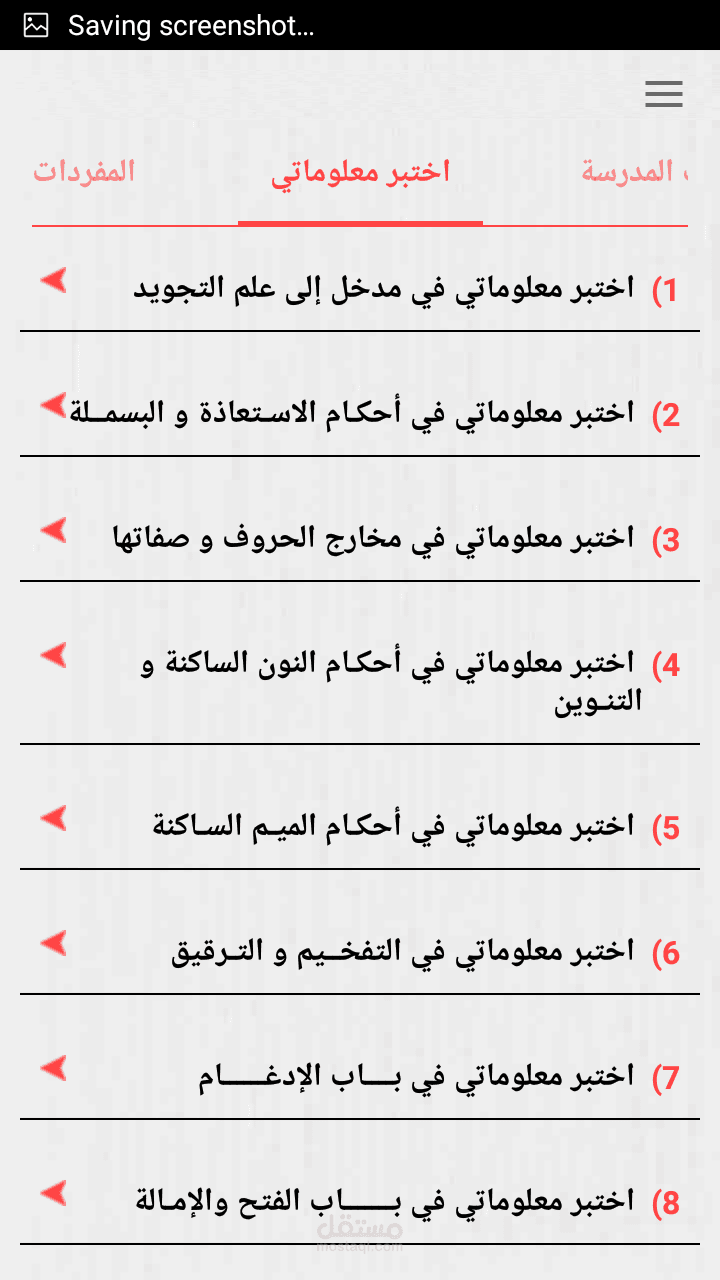The height and width of the screenshot is (1280, 720).
Task: Open the hamburger menu
Action: coord(663,94)
